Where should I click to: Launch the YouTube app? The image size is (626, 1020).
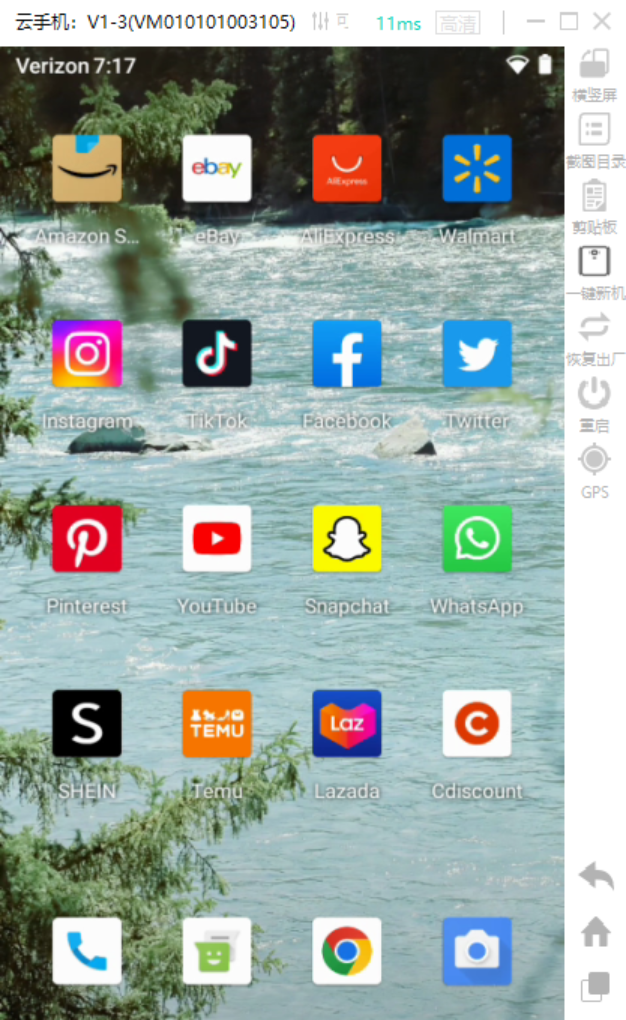217,539
